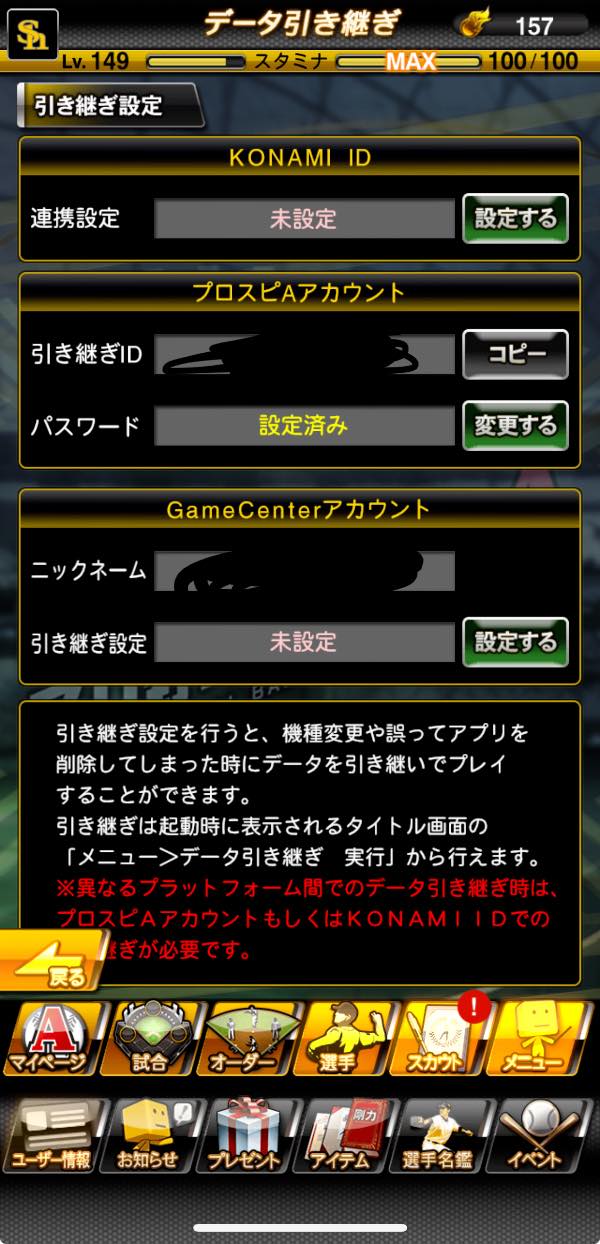Viewport: 600px width, 1244px height.
Task: Tap 設定する for GameCenter 引き継ぎ設定
Action: click(515, 642)
